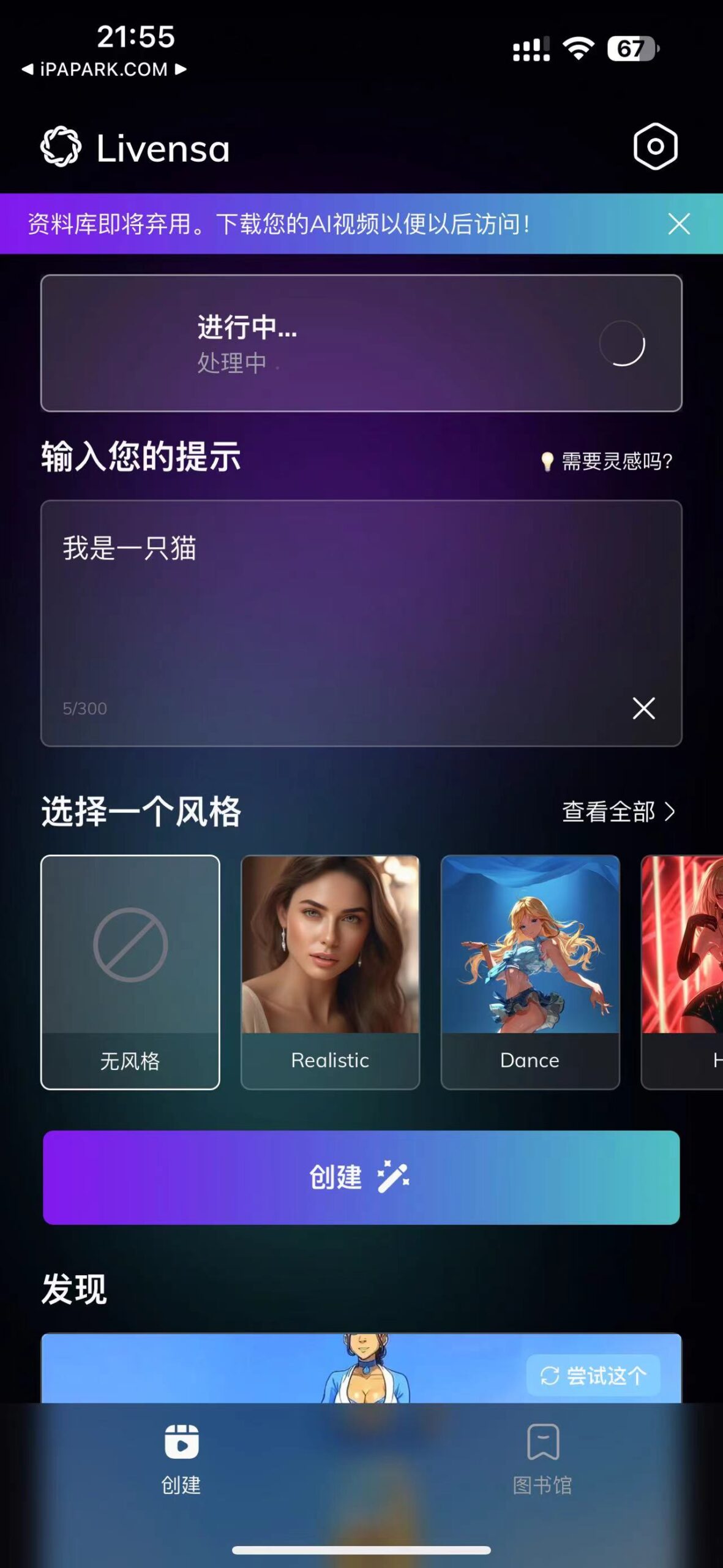Click the 5/300 character counter
The height and width of the screenshot is (1568, 723).
pyautogui.click(x=85, y=709)
